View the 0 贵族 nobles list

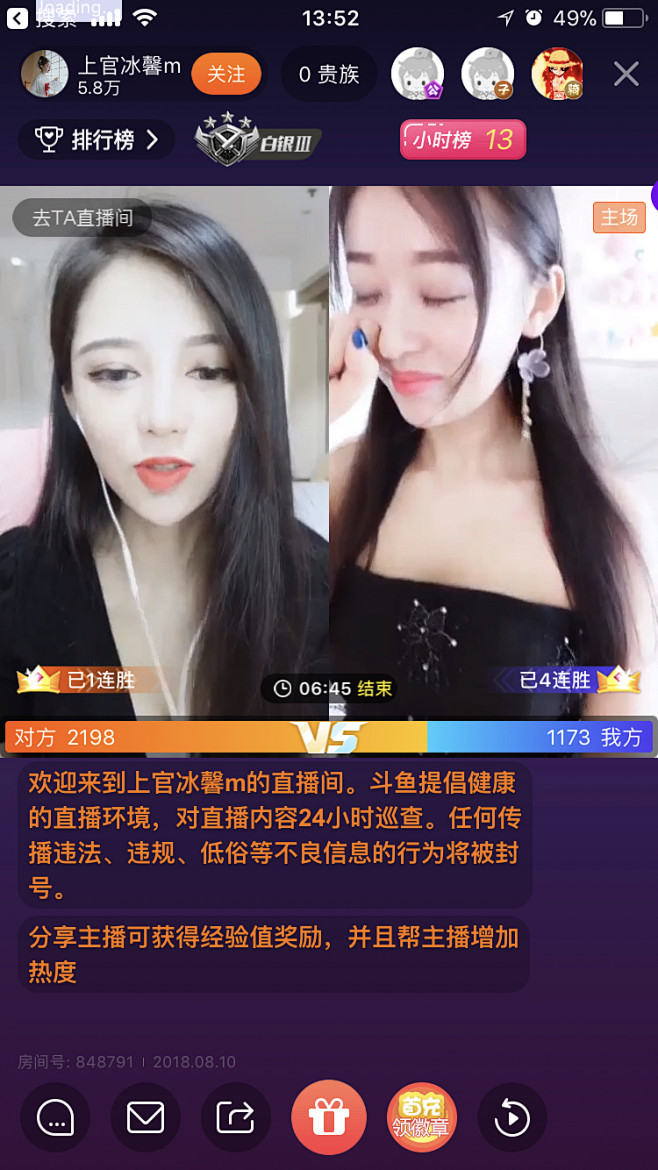(329, 74)
